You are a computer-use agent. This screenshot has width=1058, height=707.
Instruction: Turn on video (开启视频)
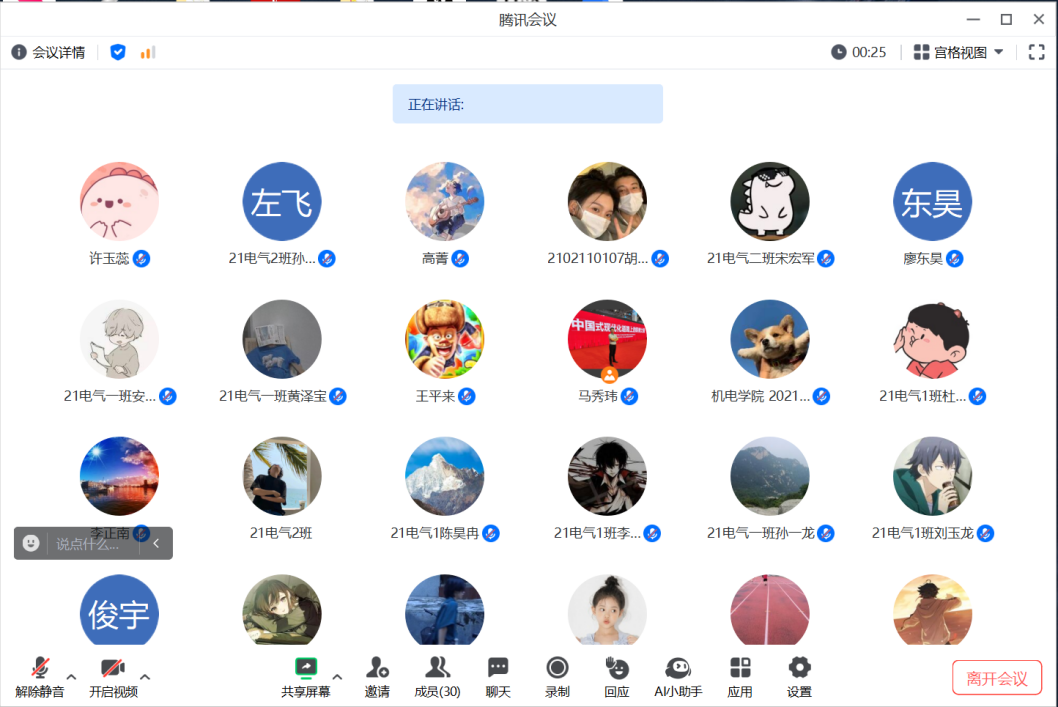pyautogui.click(x=112, y=676)
